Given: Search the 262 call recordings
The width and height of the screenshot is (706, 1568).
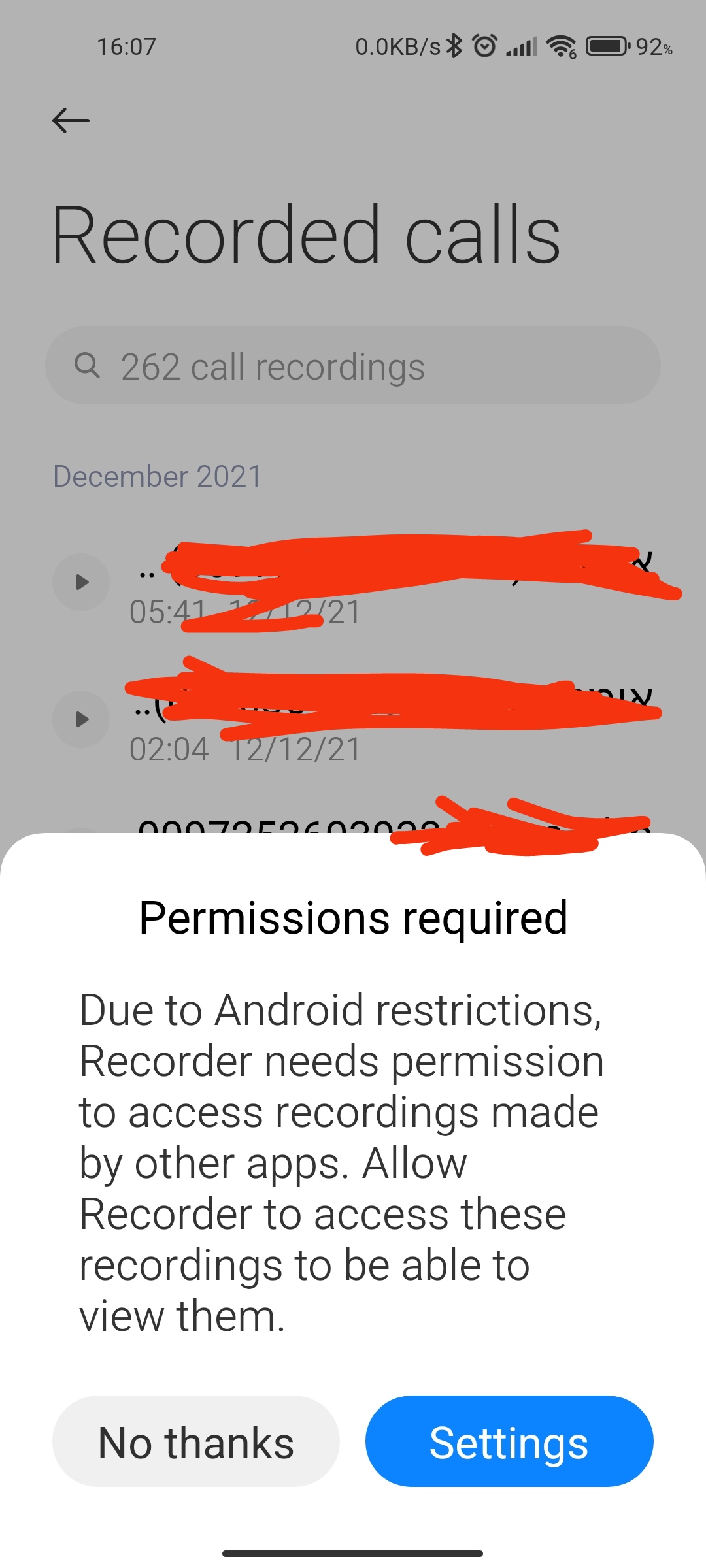Looking at the screenshot, I should (353, 365).
